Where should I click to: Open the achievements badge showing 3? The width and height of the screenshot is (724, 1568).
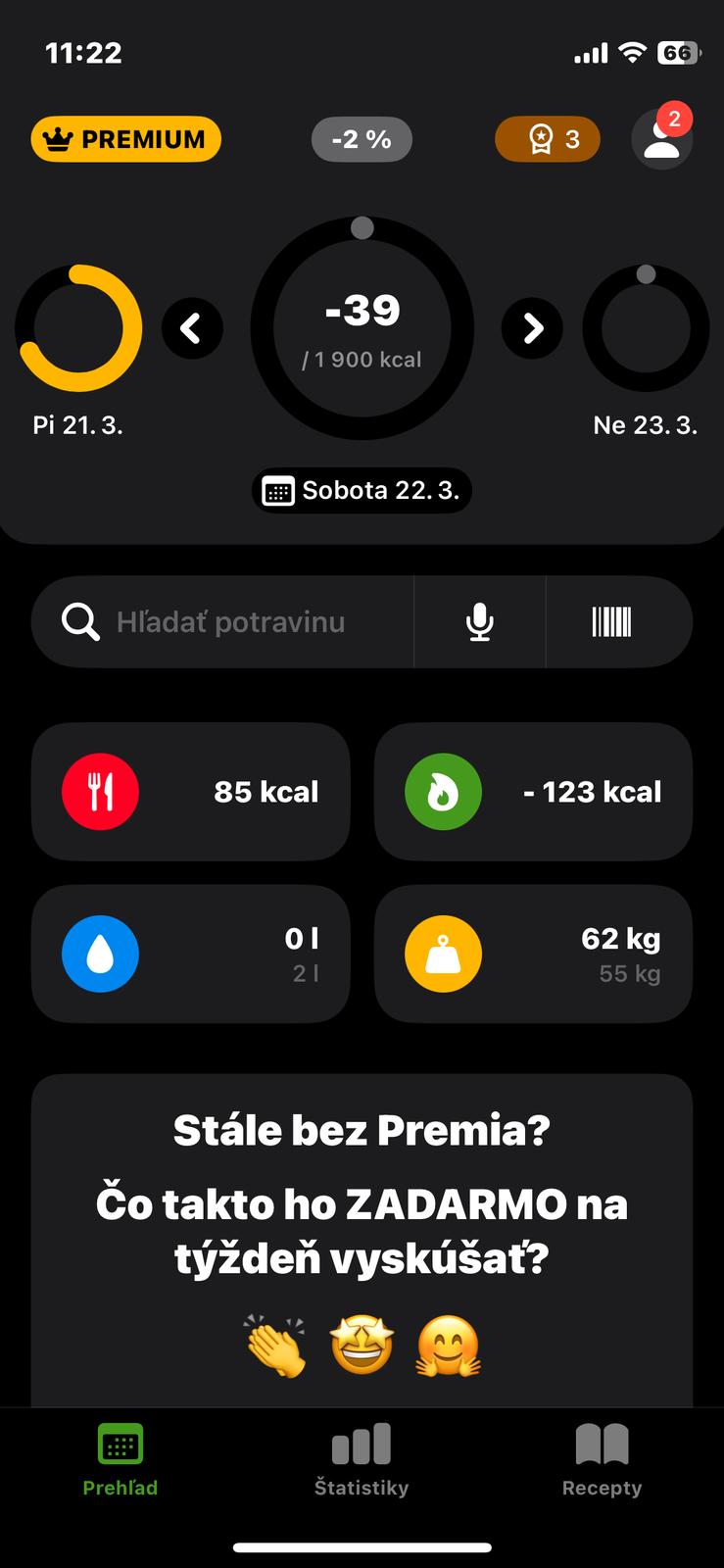pyautogui.click(x=547, y=139)
